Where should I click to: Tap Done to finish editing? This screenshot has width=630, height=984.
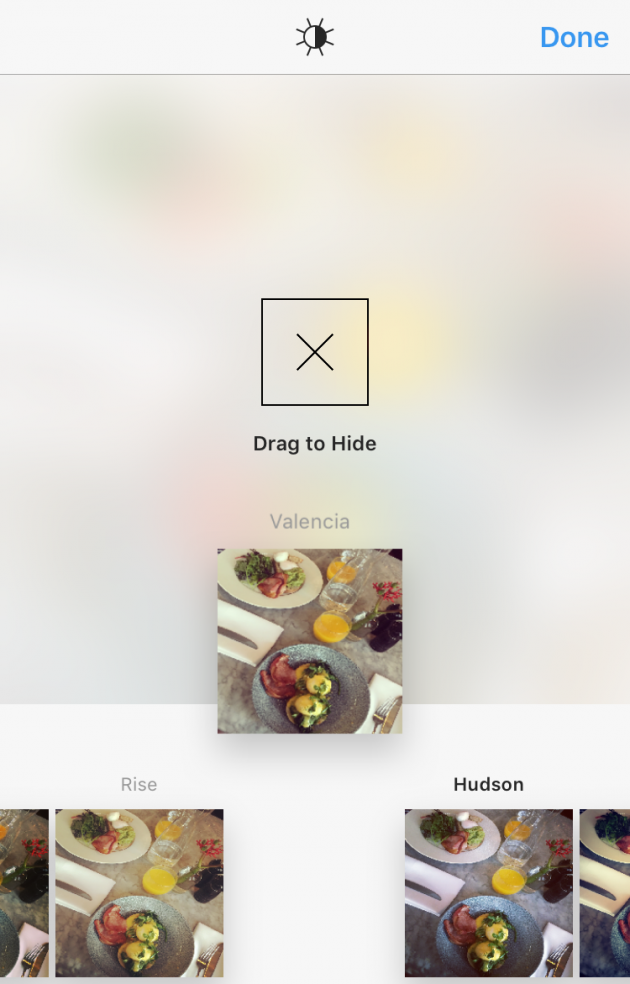point(574,37)
